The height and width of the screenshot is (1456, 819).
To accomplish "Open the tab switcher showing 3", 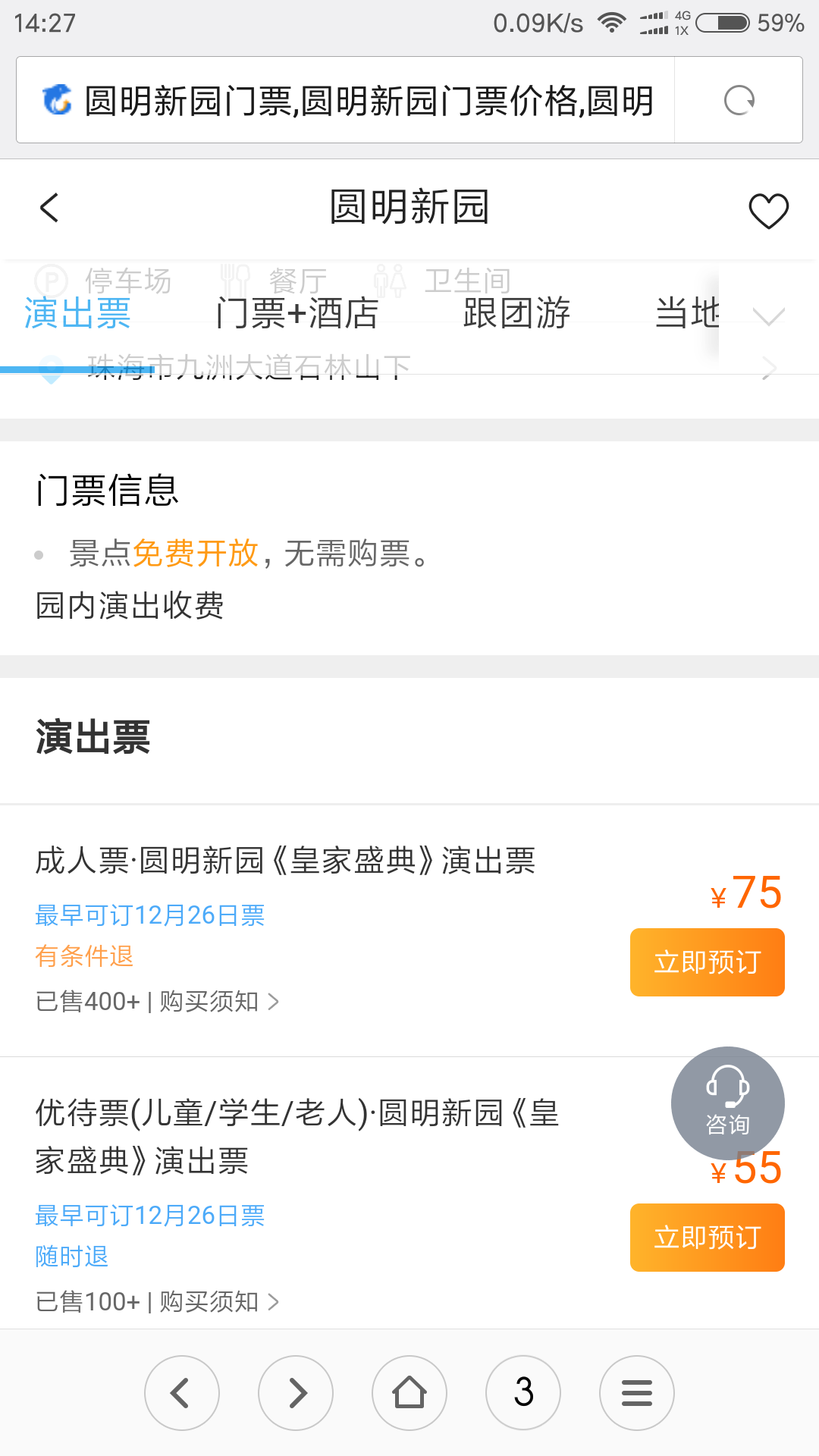I will [523, 1393].
